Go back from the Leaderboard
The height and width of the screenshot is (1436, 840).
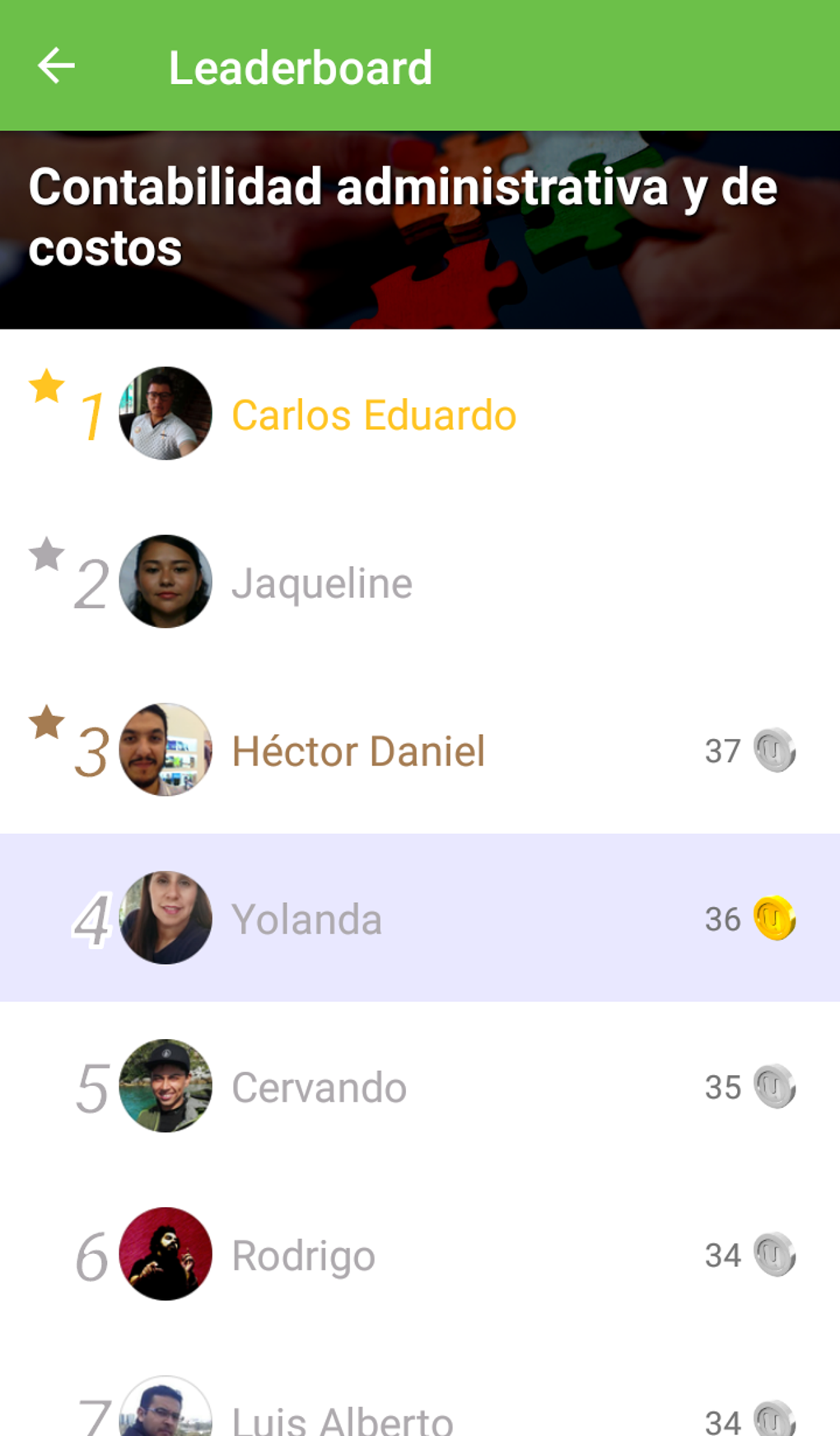pyautogui.click(x=56, y=66)
